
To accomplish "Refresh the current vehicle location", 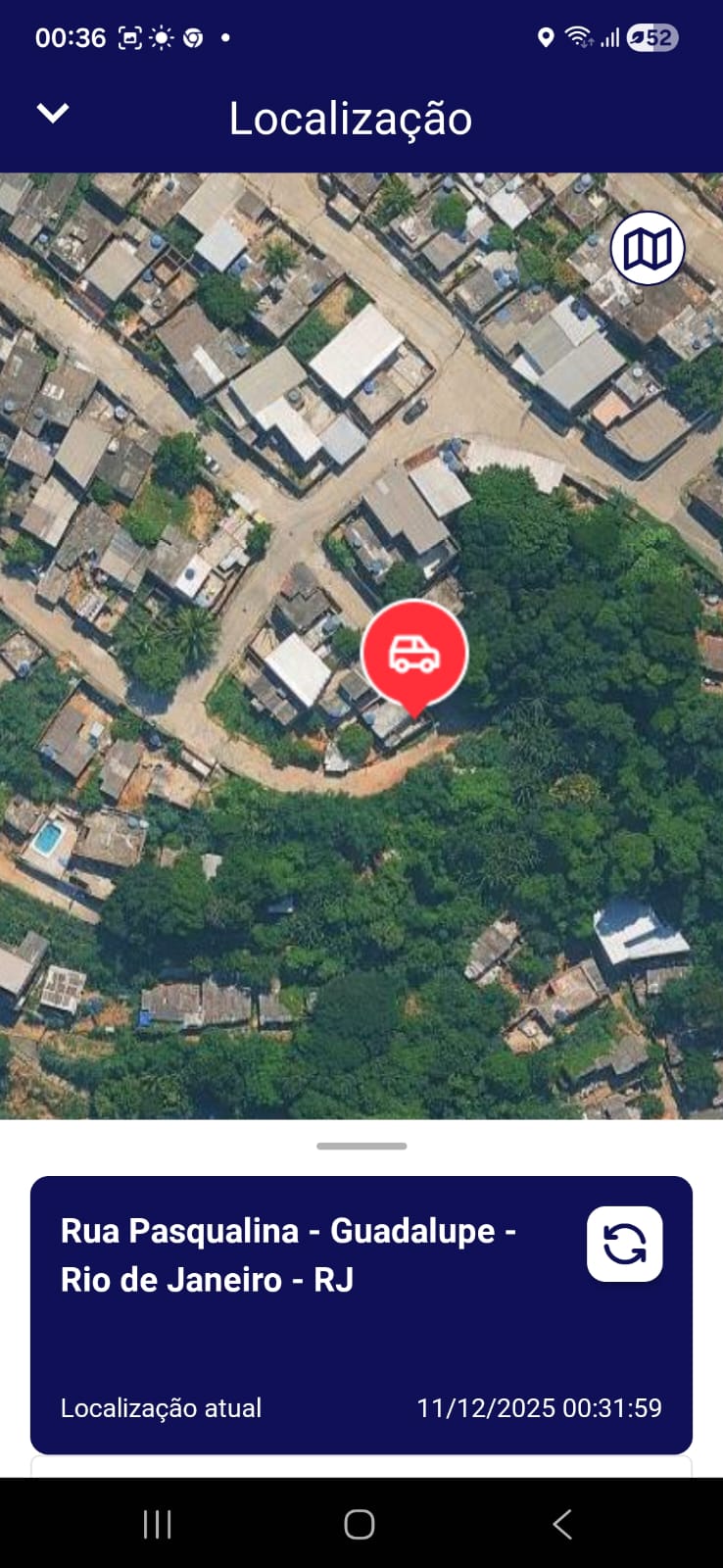I will click(x=624, y=1244).
